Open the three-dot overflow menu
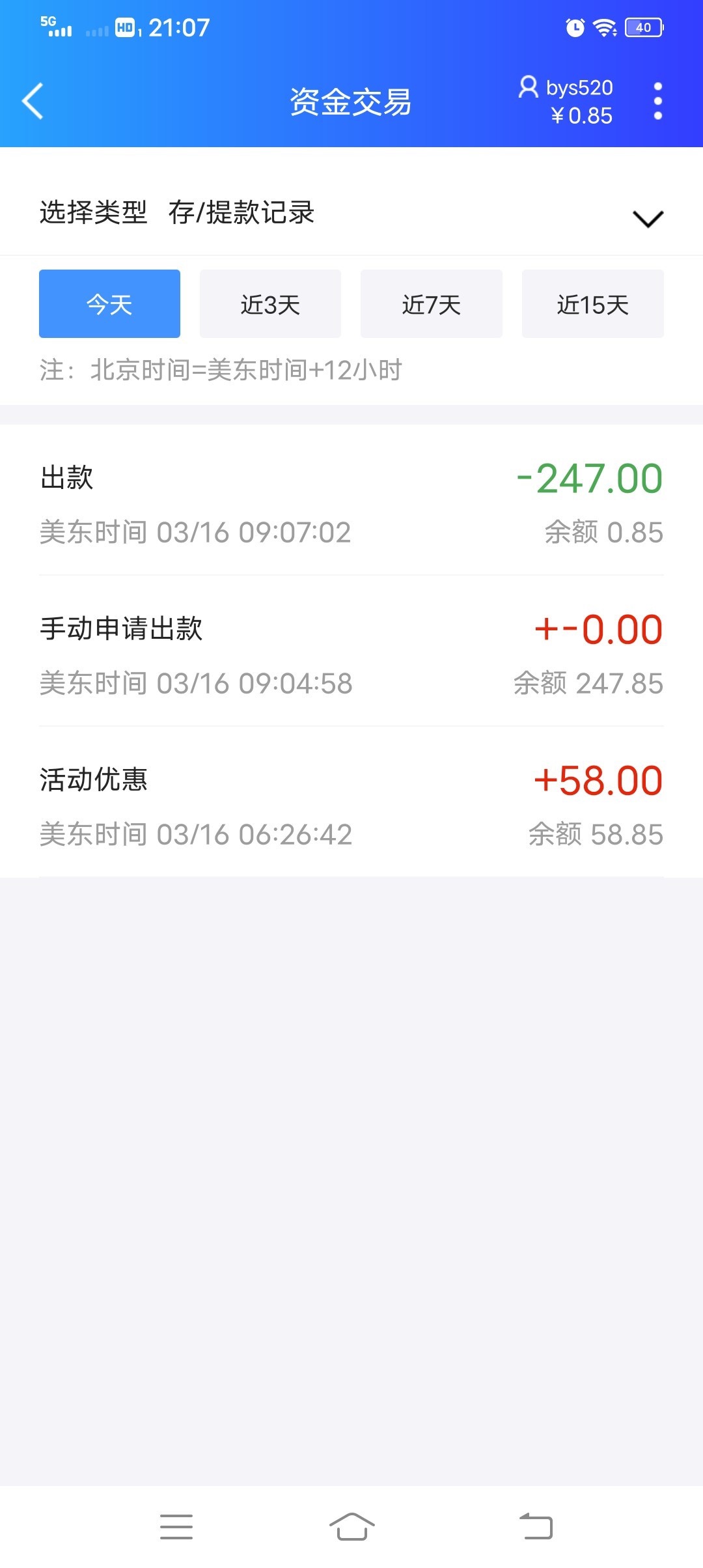703x1568 pixels. point(657,101)
